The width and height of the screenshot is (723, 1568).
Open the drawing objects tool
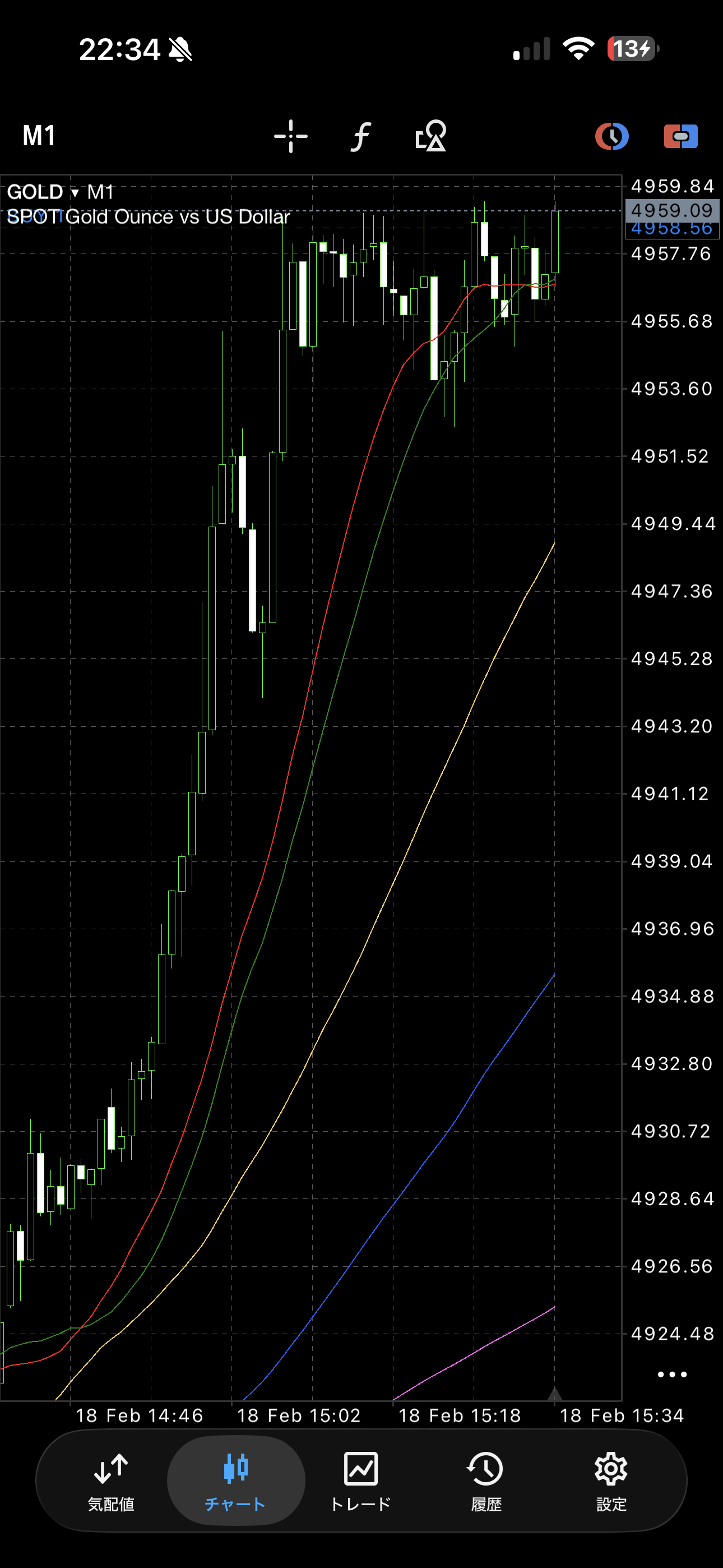431,136
